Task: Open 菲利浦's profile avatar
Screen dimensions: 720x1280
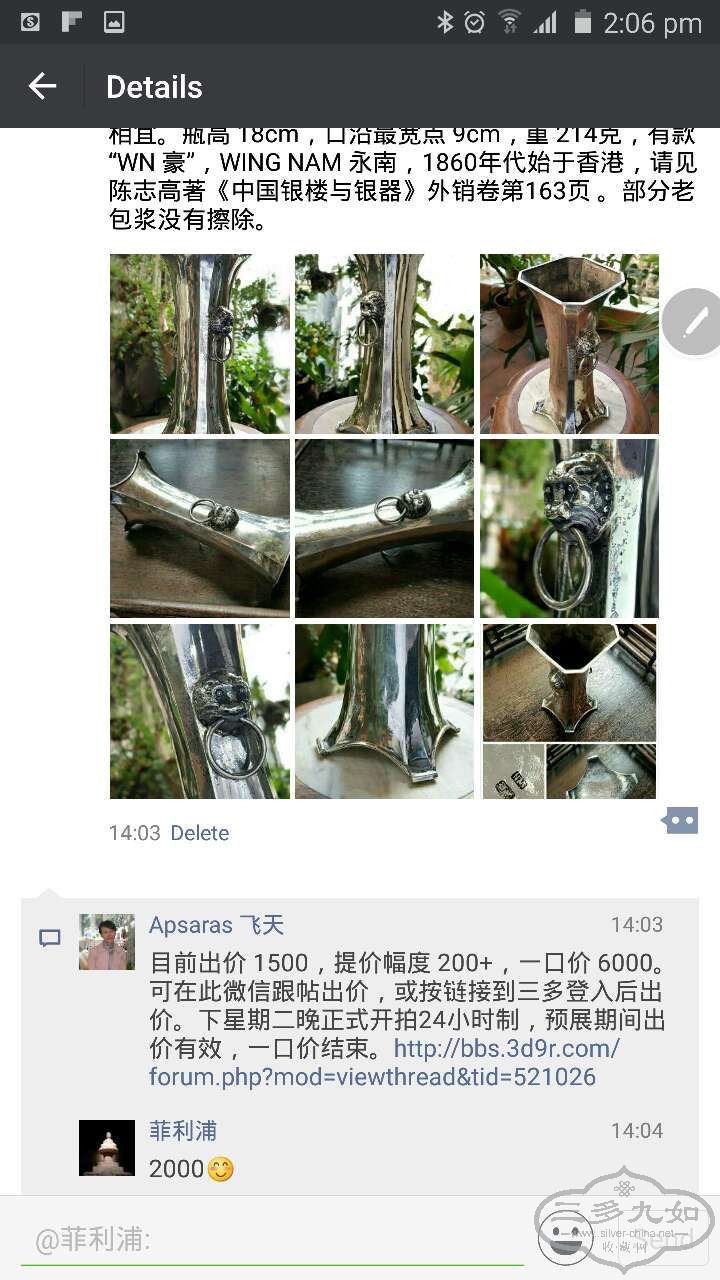Action: pos(107,1147)
